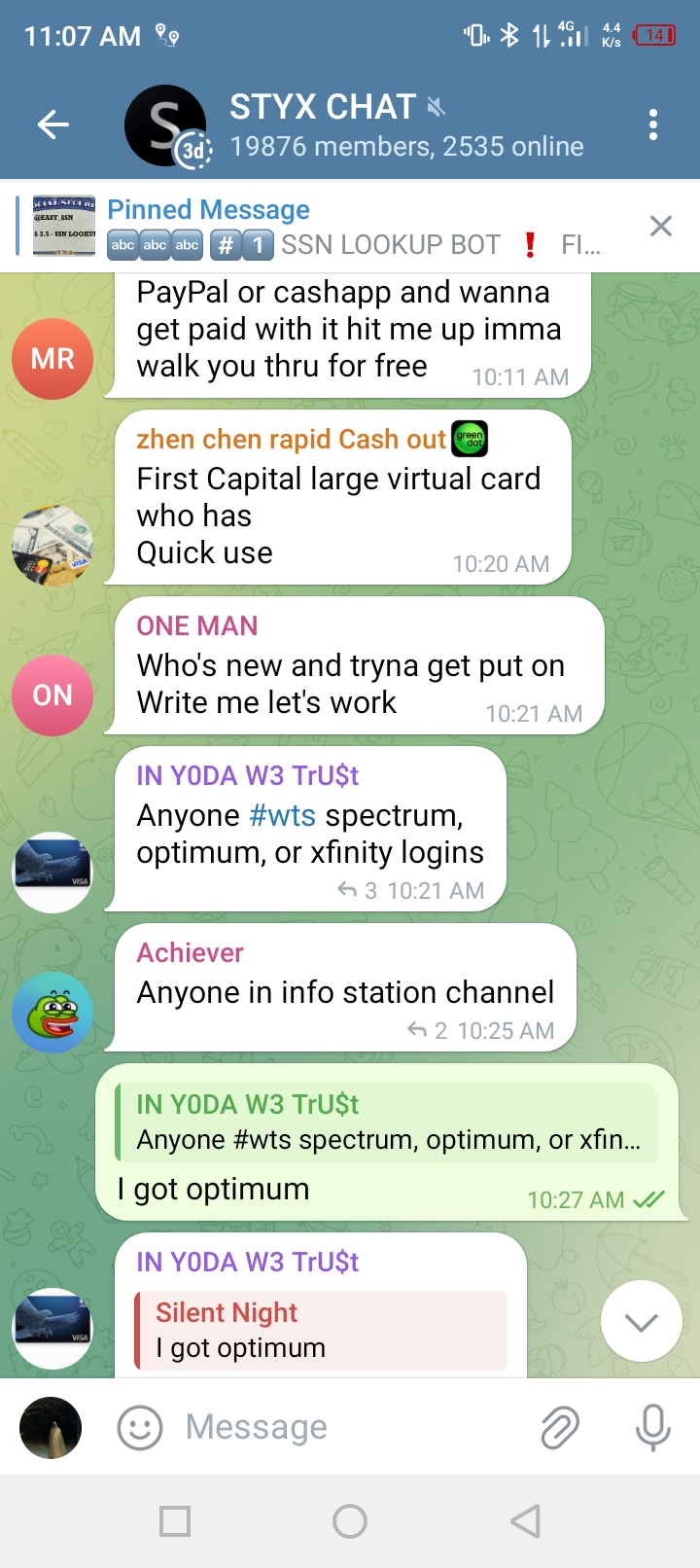Attach a file with the paperclip

coord(560,1428)
